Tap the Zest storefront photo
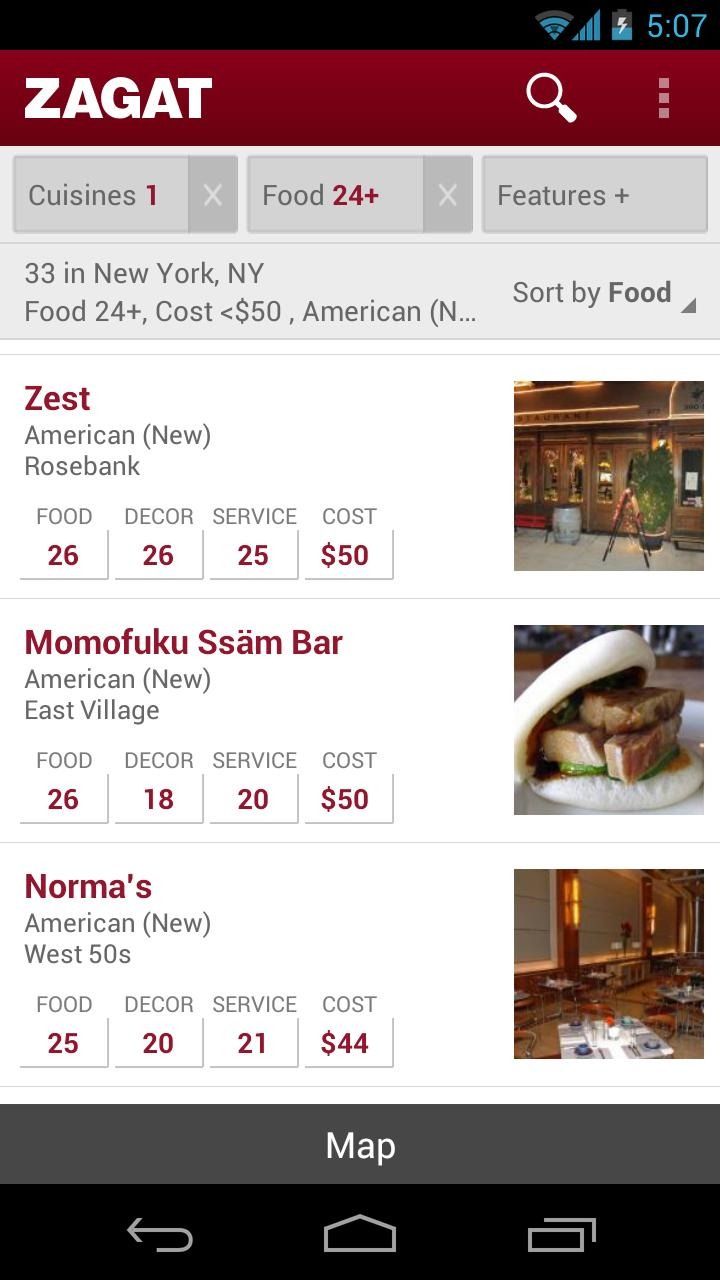 click(x=608, y=475)
